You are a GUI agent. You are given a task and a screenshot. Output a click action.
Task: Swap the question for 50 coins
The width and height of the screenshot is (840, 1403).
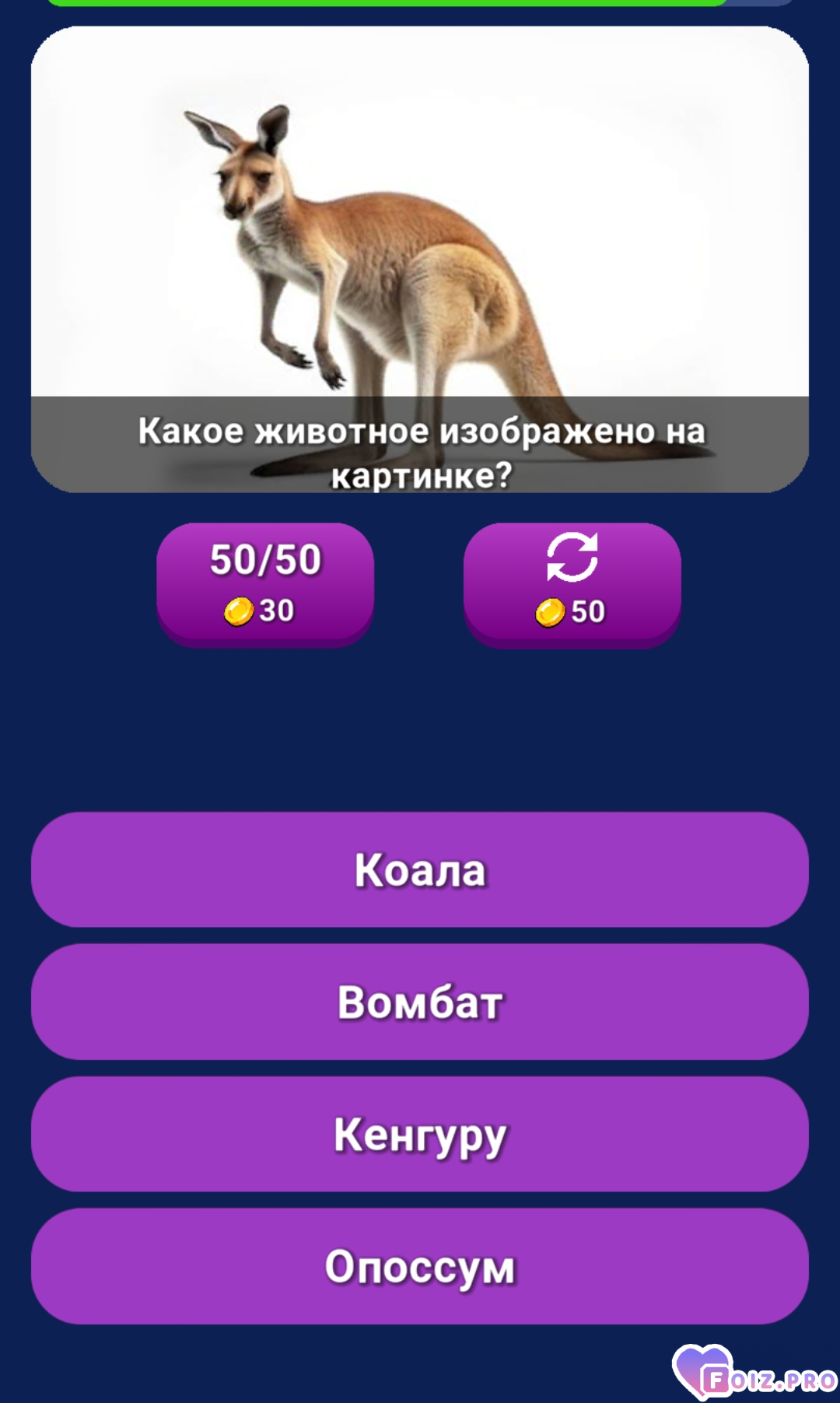pyautogui.click(x=572, y=583)
